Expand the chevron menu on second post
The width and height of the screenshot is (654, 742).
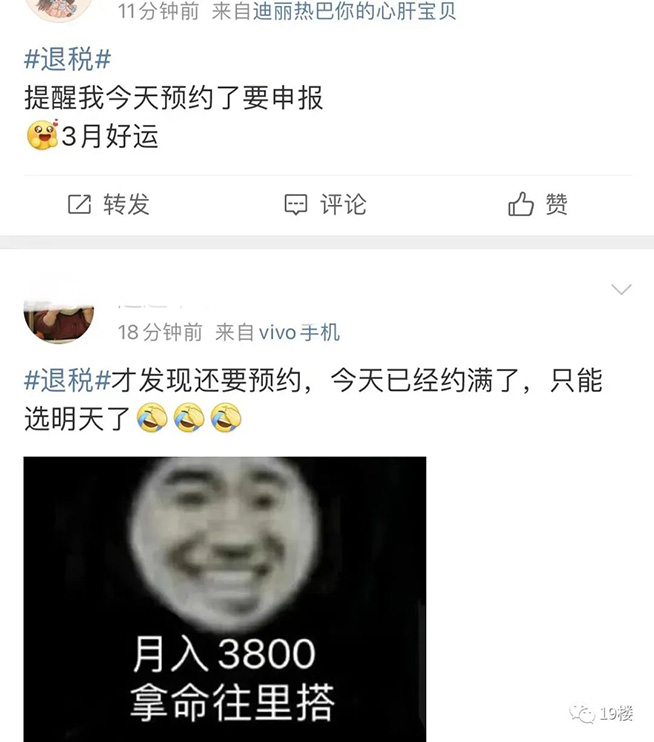click(621, 290)
